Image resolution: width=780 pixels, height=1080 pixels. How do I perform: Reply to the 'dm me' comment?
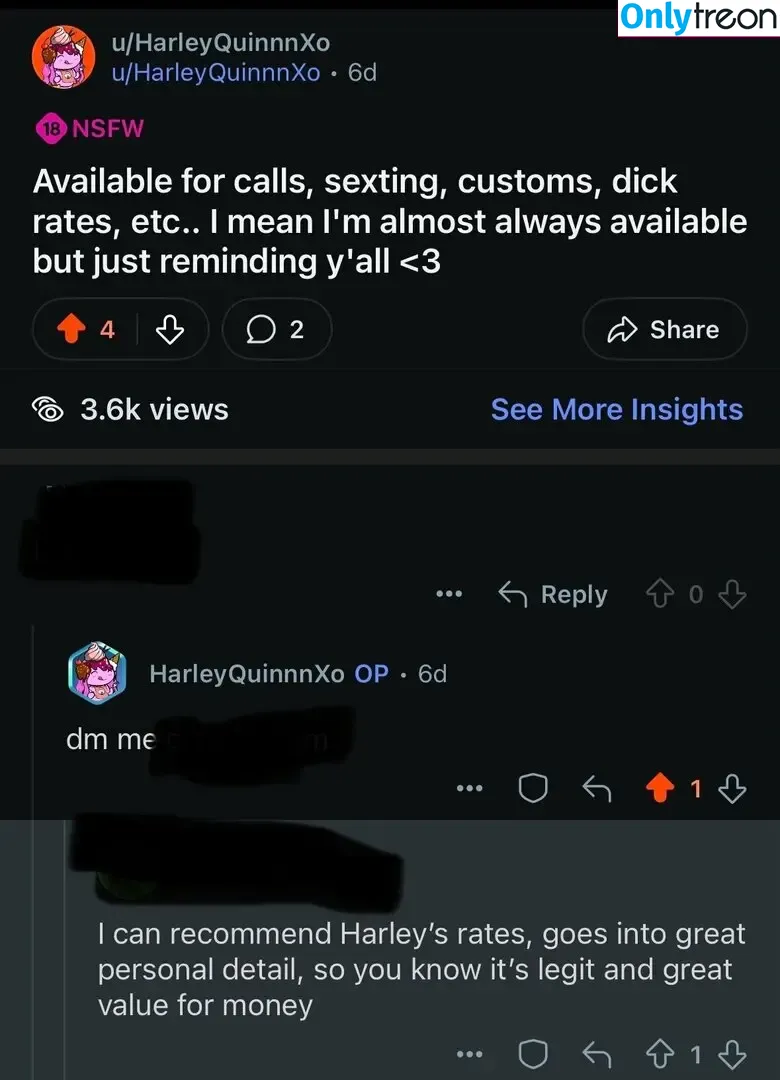[x=597, y=789]
